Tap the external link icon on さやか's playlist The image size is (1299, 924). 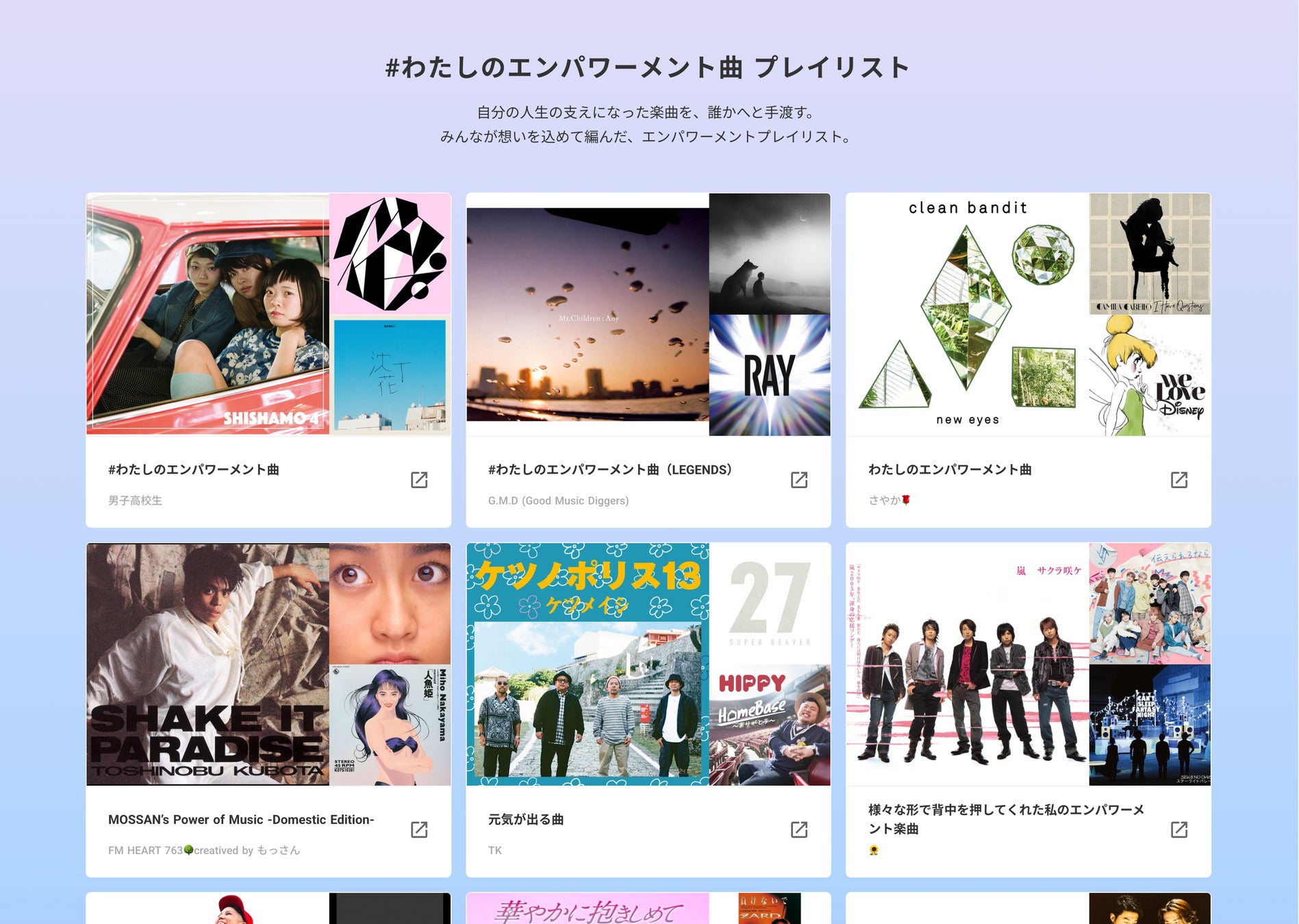(x=1178, y=480)
